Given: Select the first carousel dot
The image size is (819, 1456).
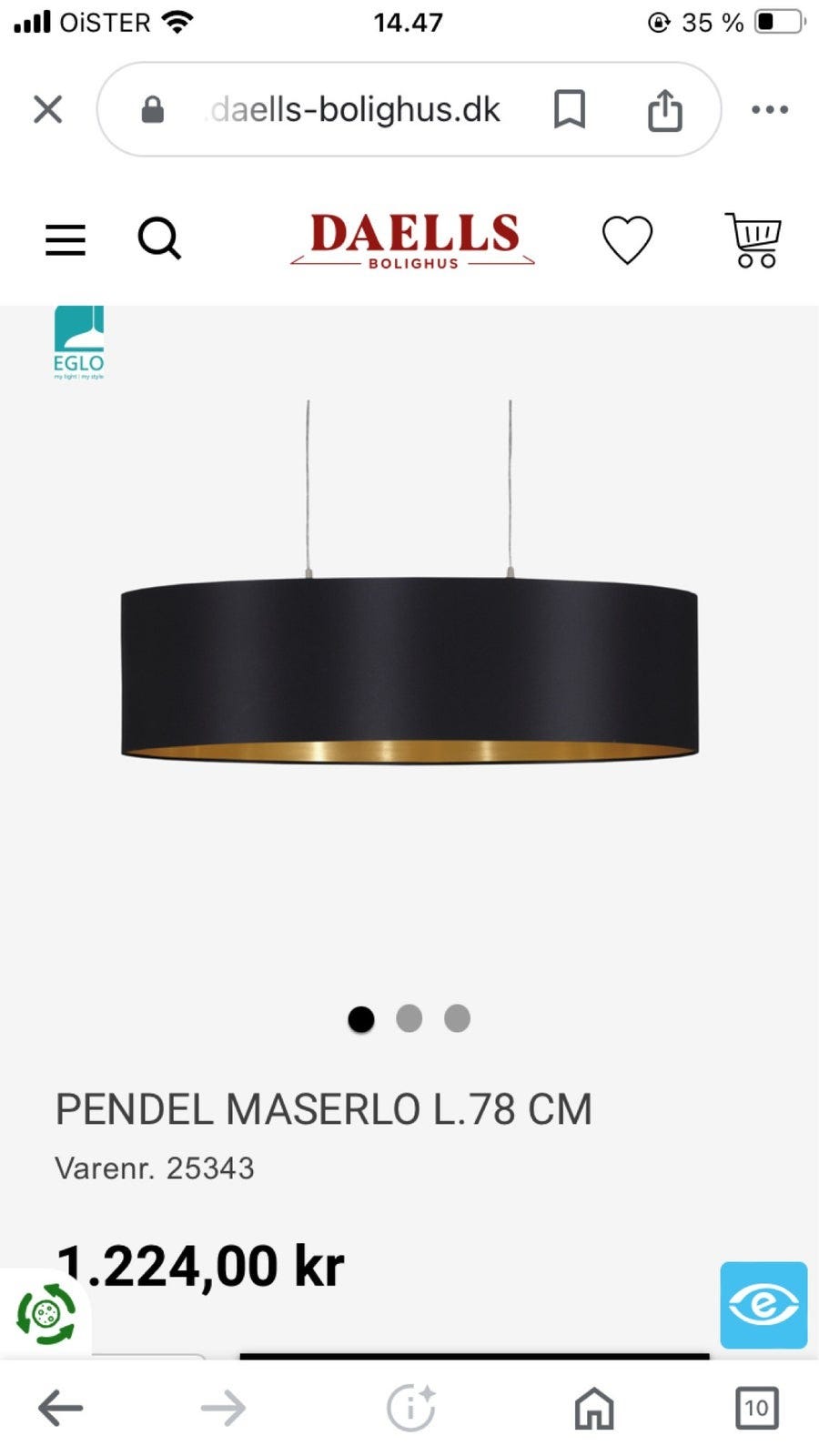Looking at the screenshot, I should pyautogui.click(x=361, y=1019).
